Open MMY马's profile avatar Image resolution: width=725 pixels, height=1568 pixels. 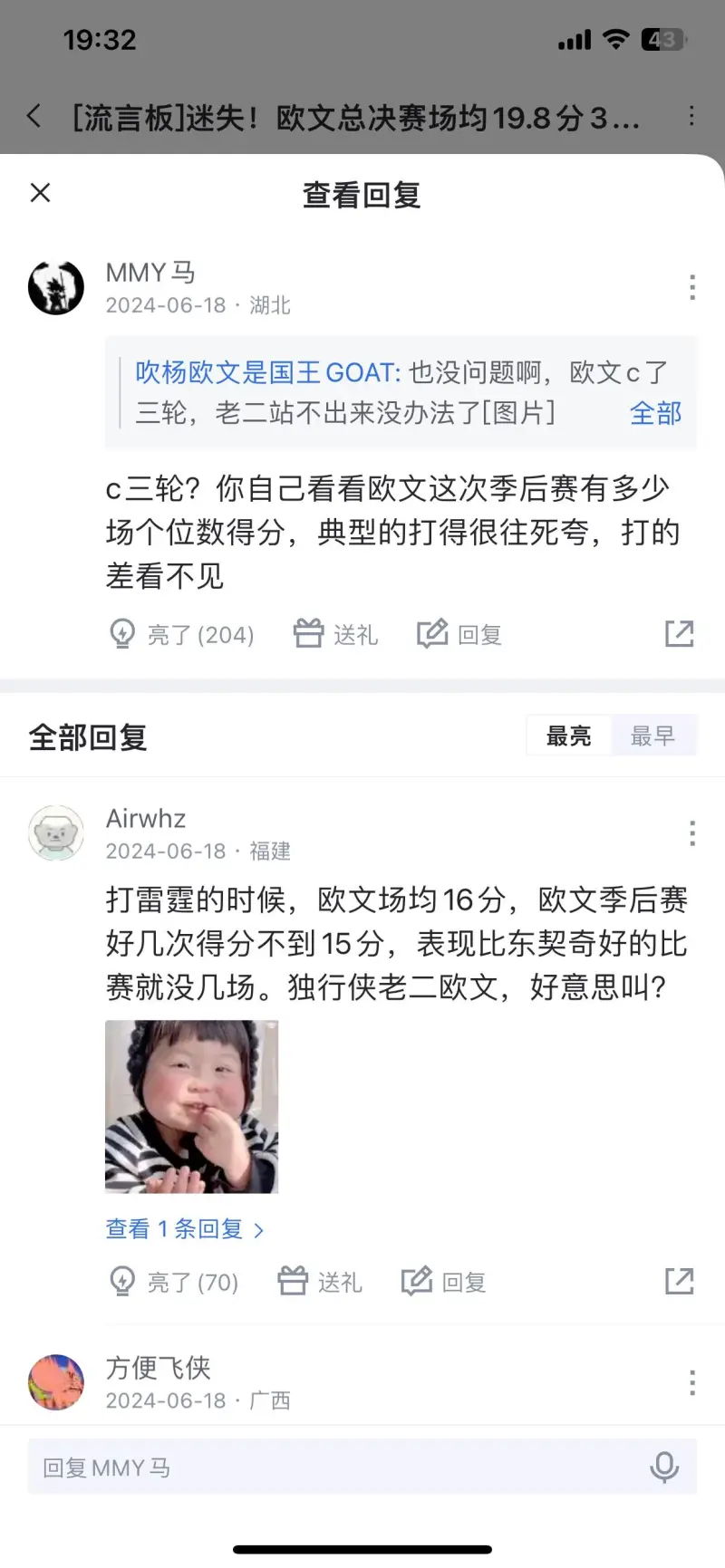pyautogui.click(x=56, y=287)
